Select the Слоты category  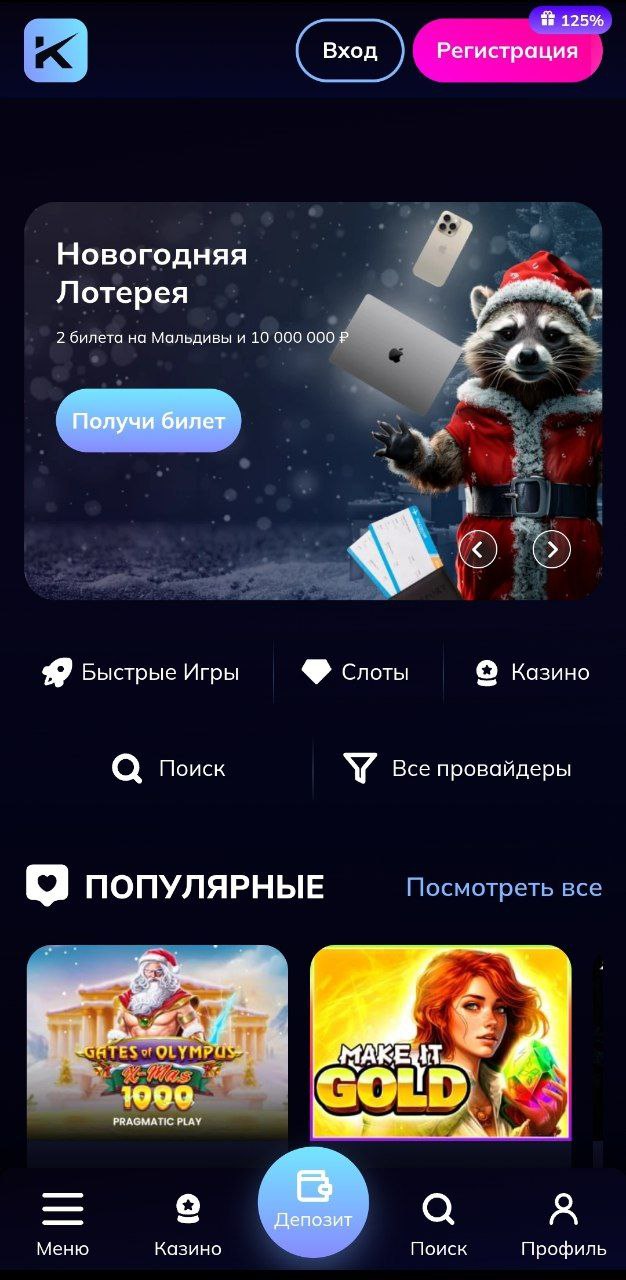(356, 673)
